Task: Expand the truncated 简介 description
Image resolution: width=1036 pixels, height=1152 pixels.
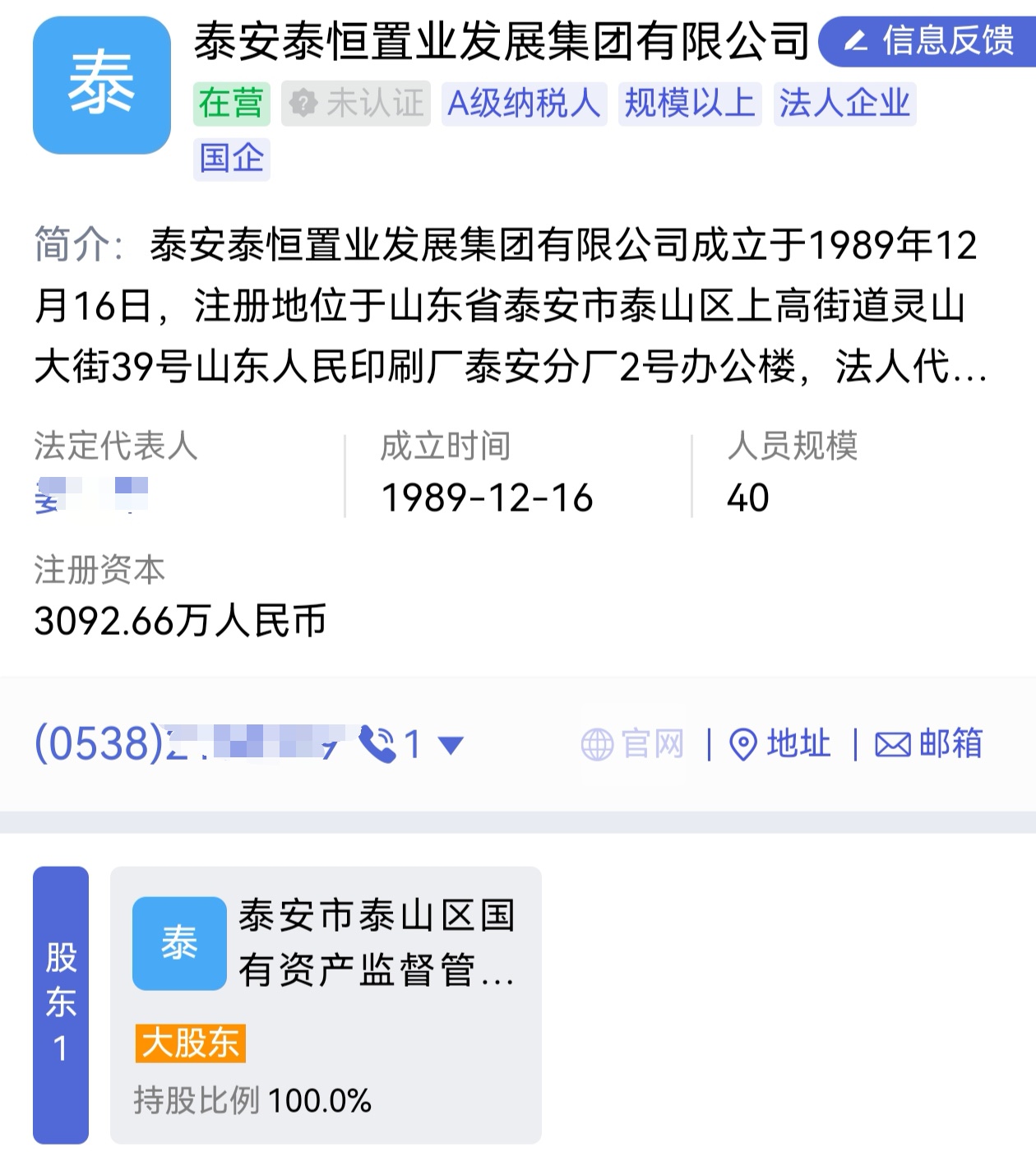Action: coord(969,368)
